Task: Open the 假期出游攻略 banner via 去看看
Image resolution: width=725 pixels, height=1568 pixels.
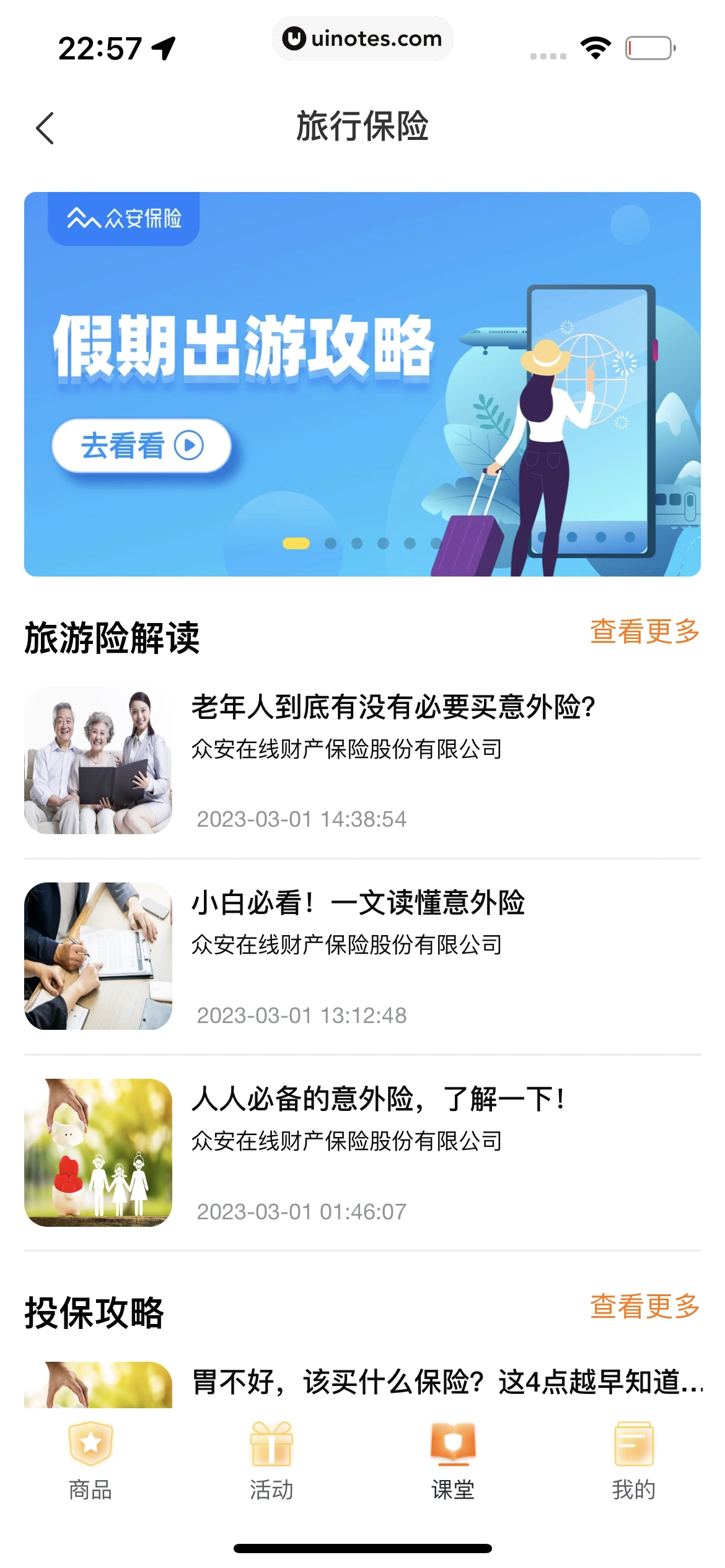Action: coord(141,446)
